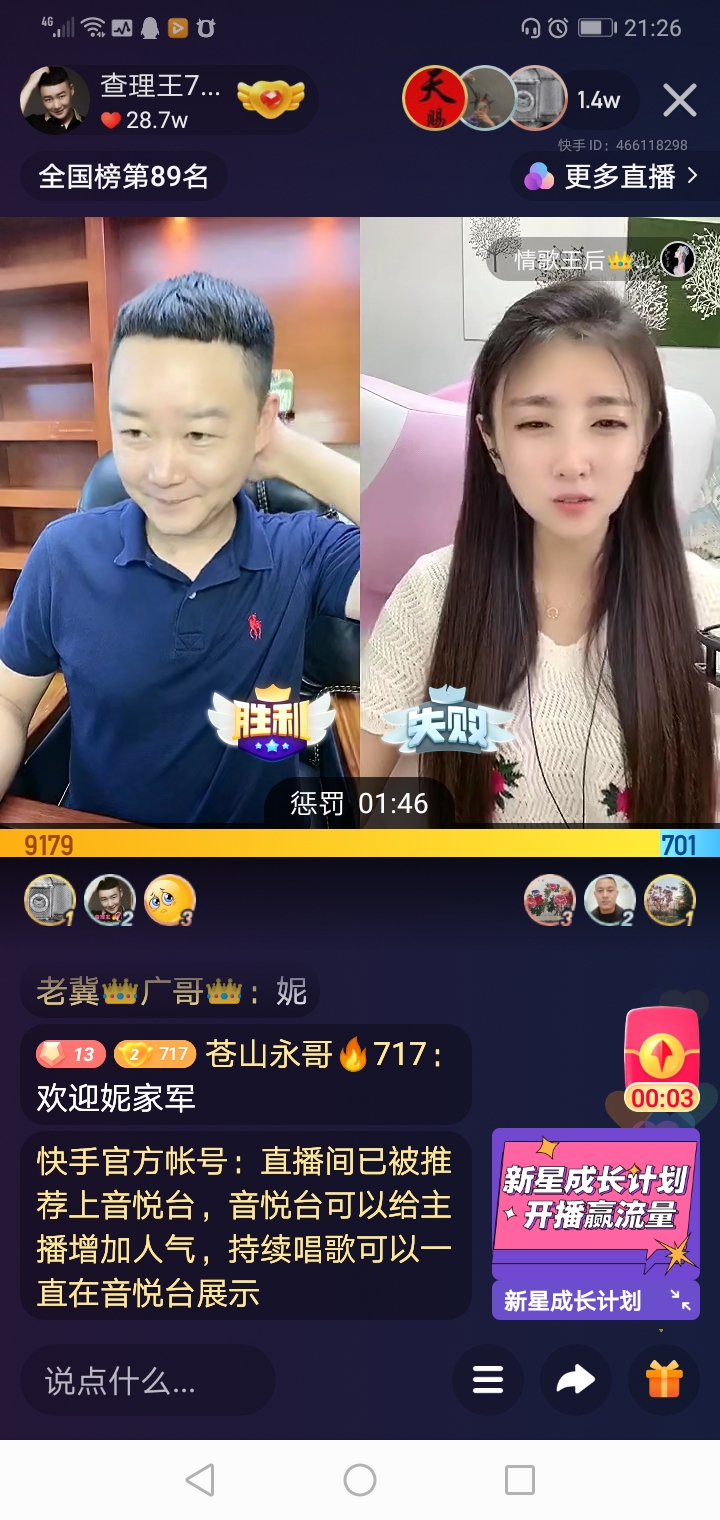Tap the 说点什么 comment input field
The image size is (720, 1520).
[147, 1381]
